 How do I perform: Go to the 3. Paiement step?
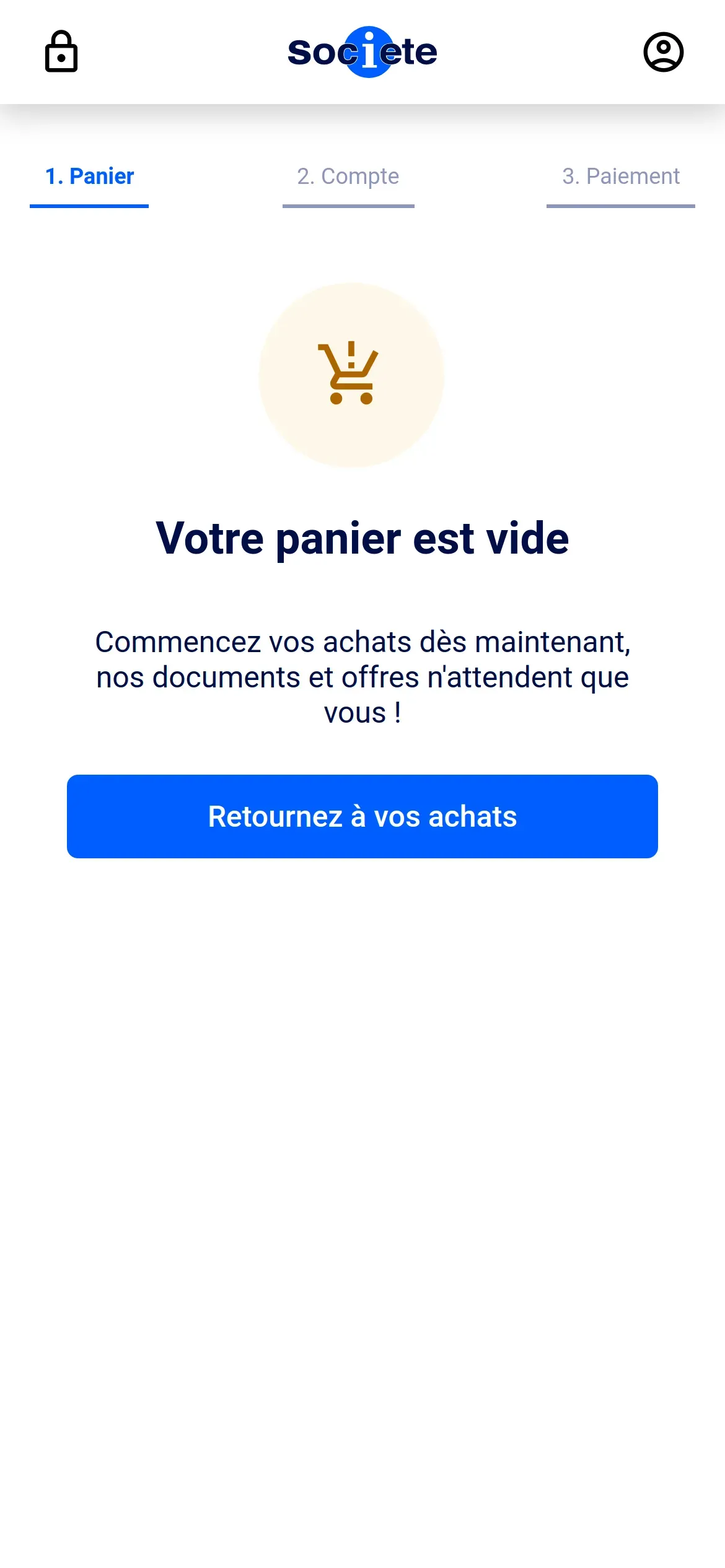621,178
